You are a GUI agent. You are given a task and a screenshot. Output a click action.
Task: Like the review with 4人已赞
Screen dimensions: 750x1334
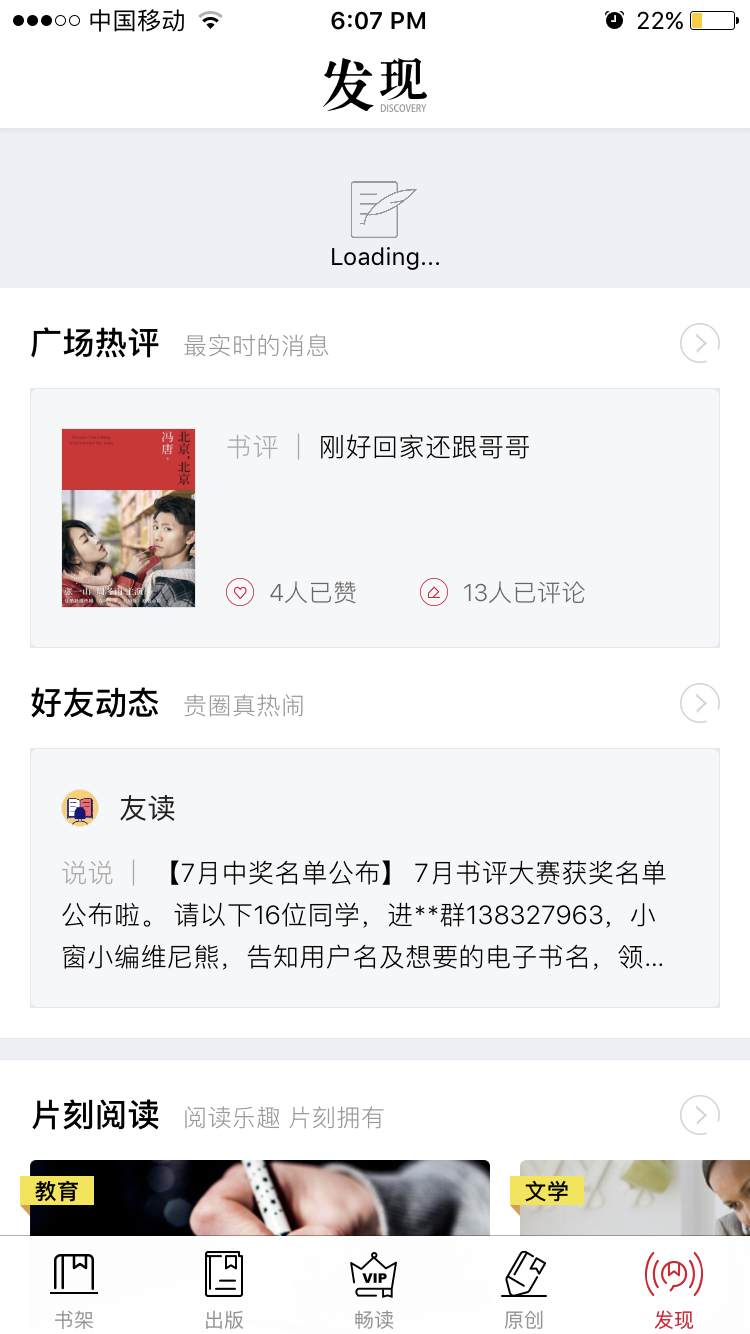(x=240, y=593)
